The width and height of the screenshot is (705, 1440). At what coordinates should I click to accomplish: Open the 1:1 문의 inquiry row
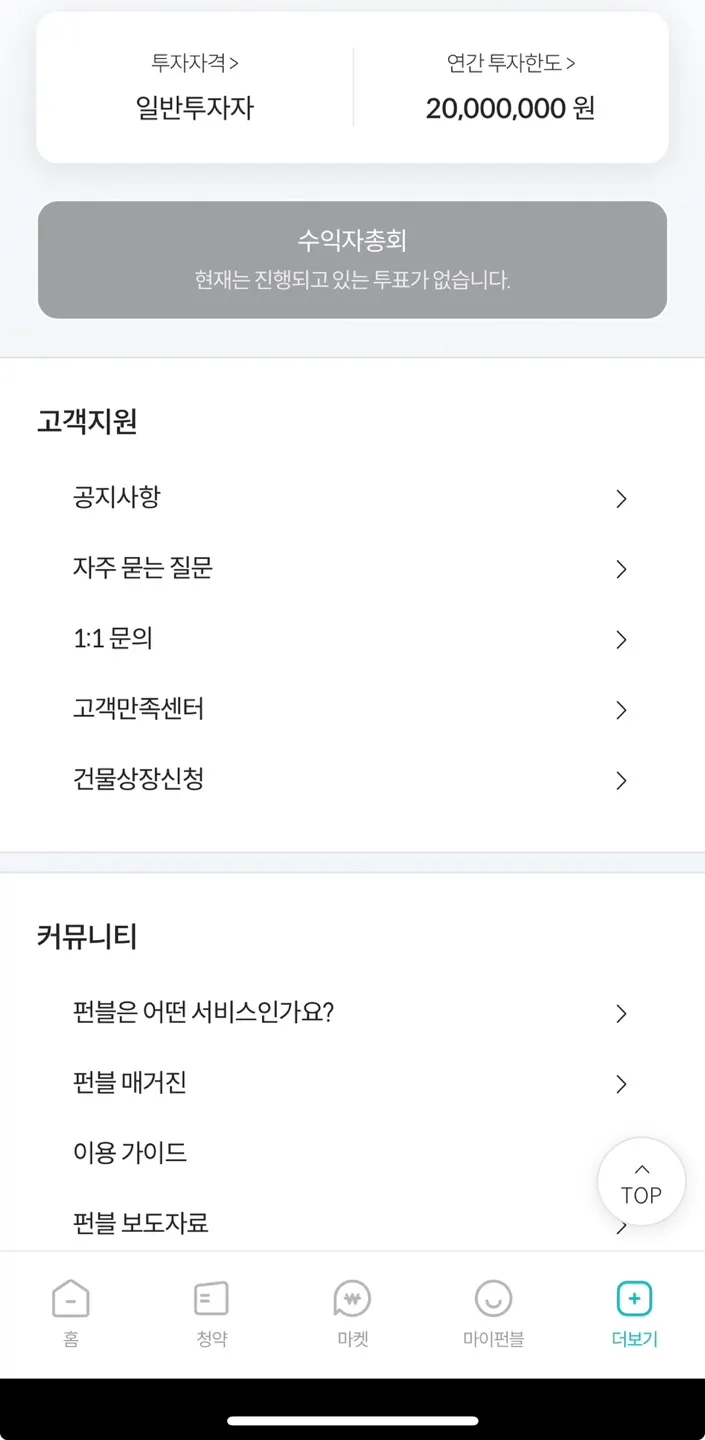click(x=352, y=639)
